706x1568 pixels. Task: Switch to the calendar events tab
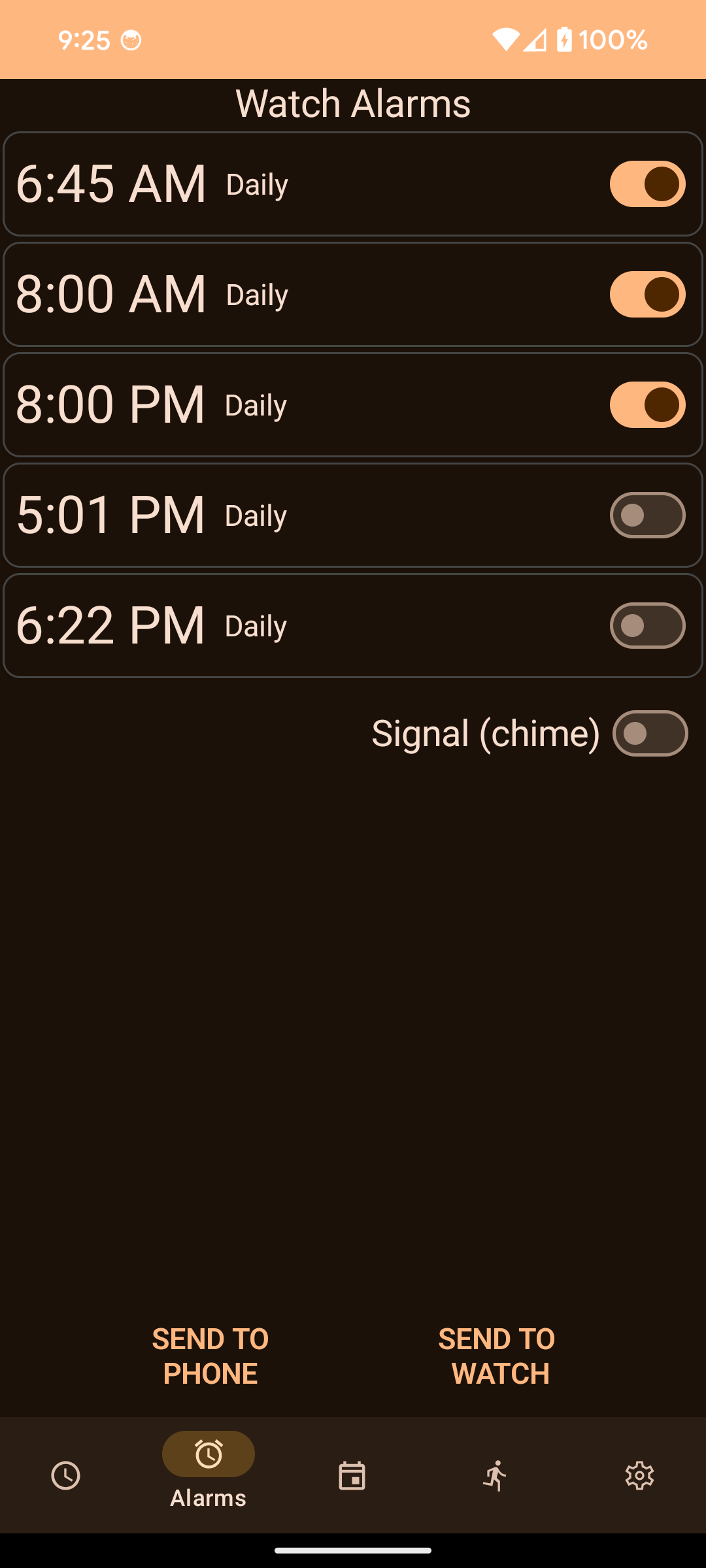[x=352, y=1475]
